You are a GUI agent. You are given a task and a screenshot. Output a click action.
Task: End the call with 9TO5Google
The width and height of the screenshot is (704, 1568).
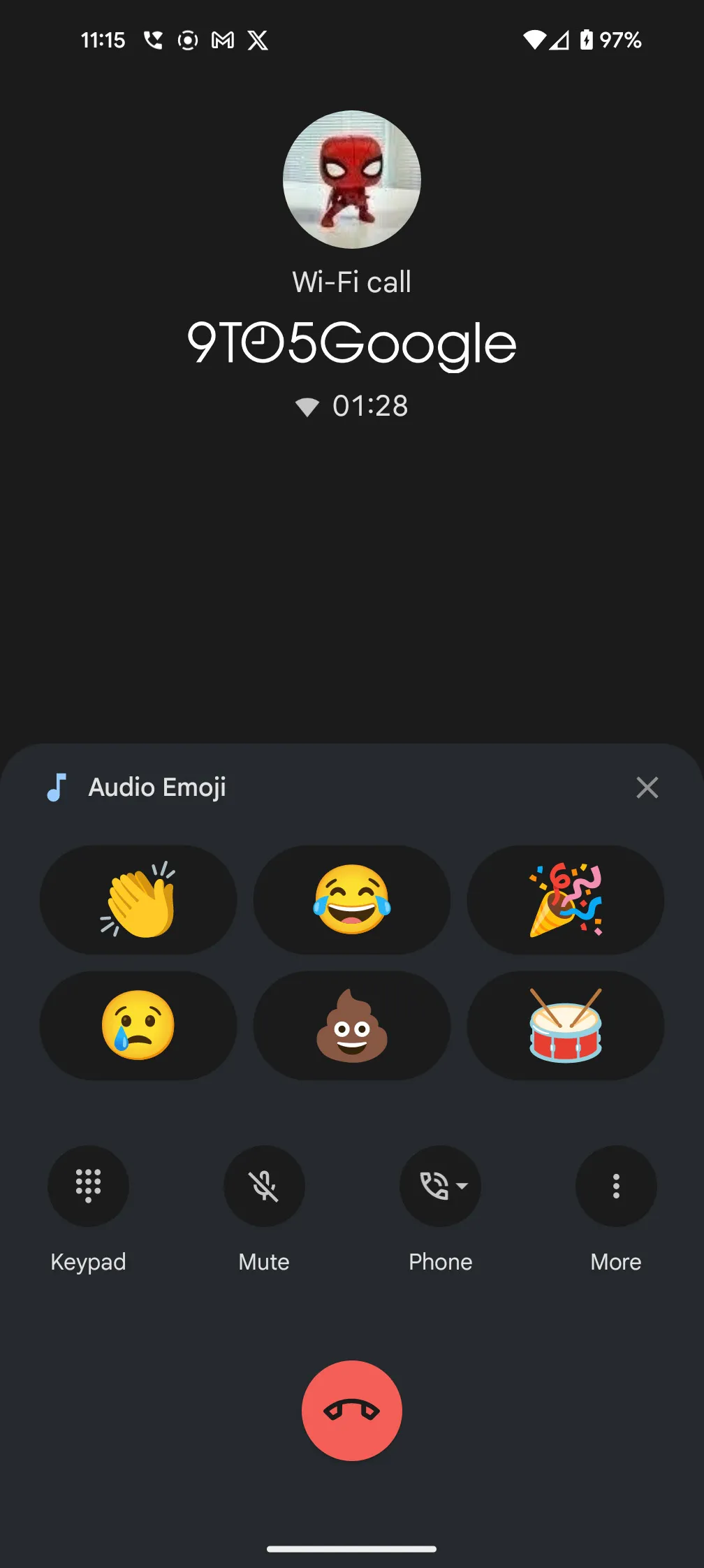pos(352,1411)
